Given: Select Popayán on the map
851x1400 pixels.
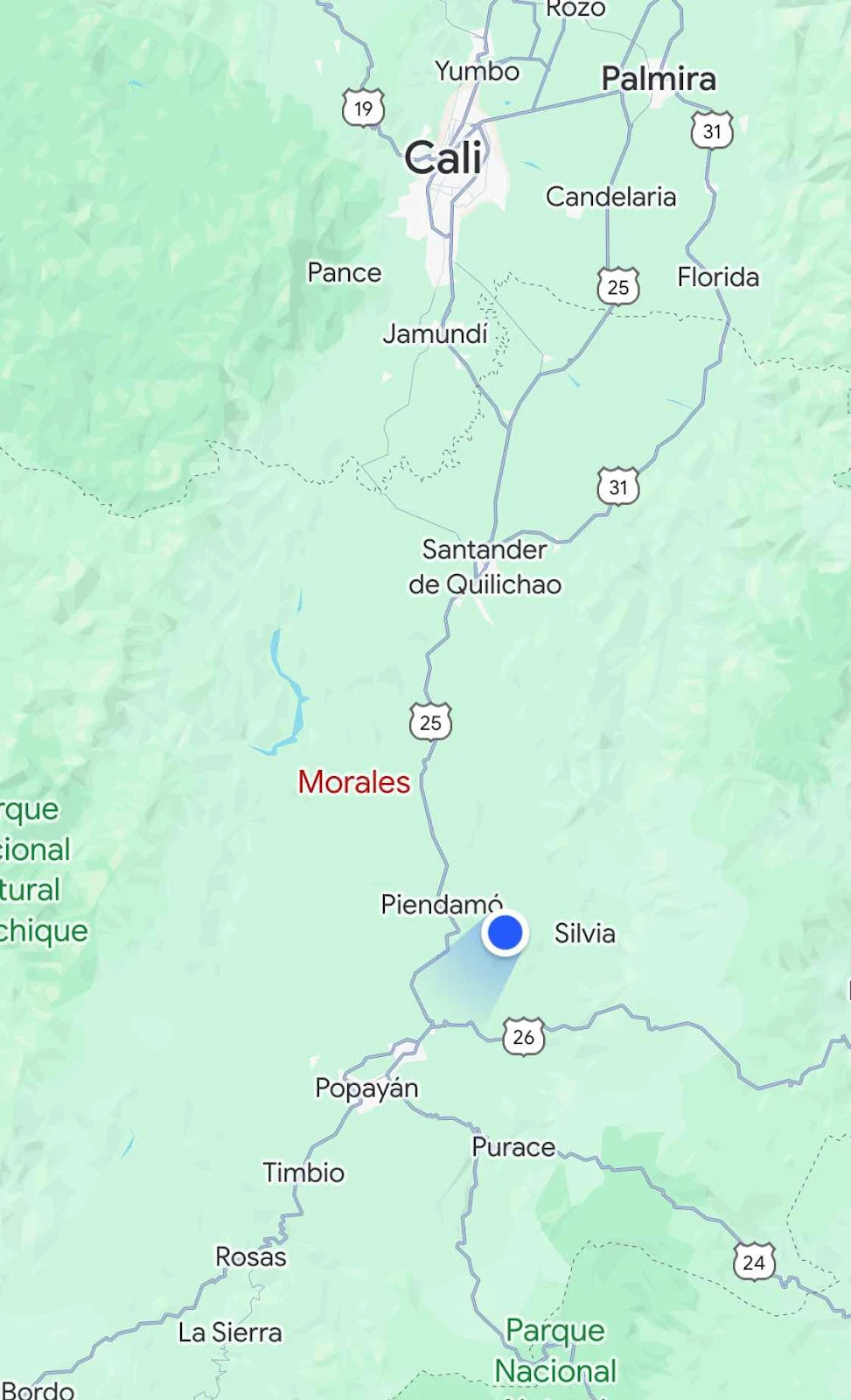Looking at the screenshot, I should click(x=366, y=1088).
